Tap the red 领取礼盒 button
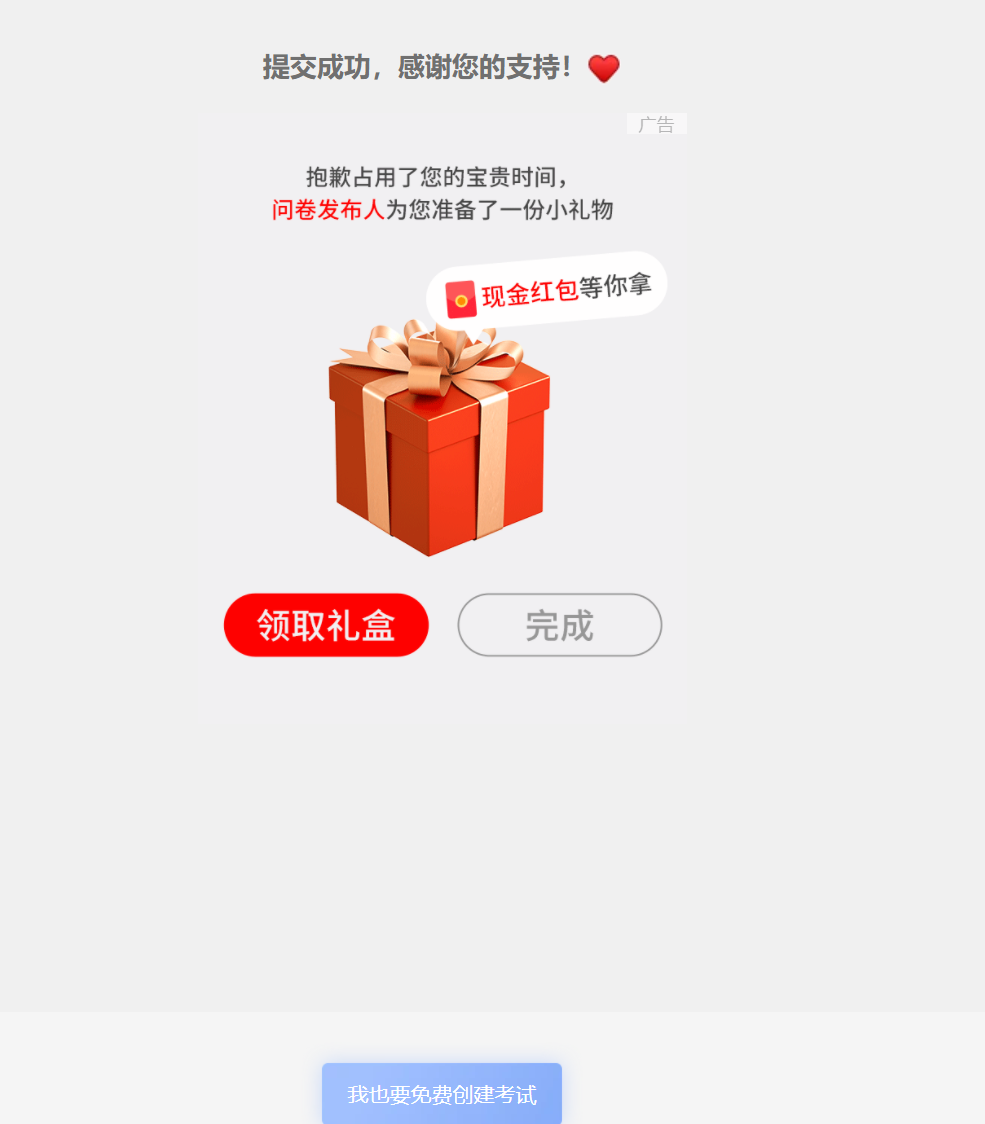The height and width of the screenshot is (1124, 985). [326, 625]
